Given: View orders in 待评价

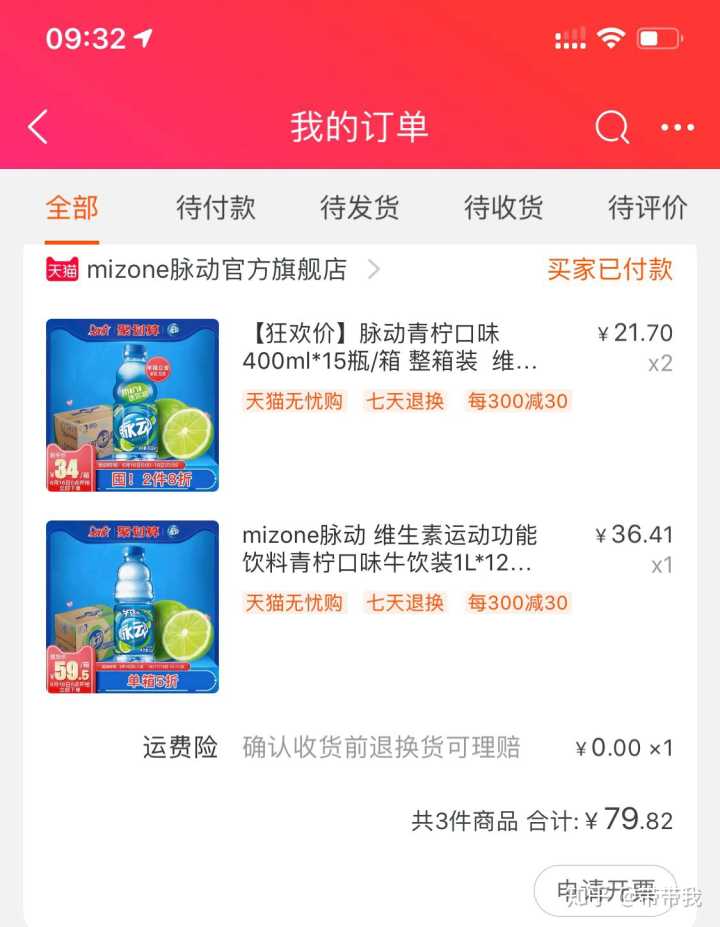Looking at the screenshot, I should (647, 208).
